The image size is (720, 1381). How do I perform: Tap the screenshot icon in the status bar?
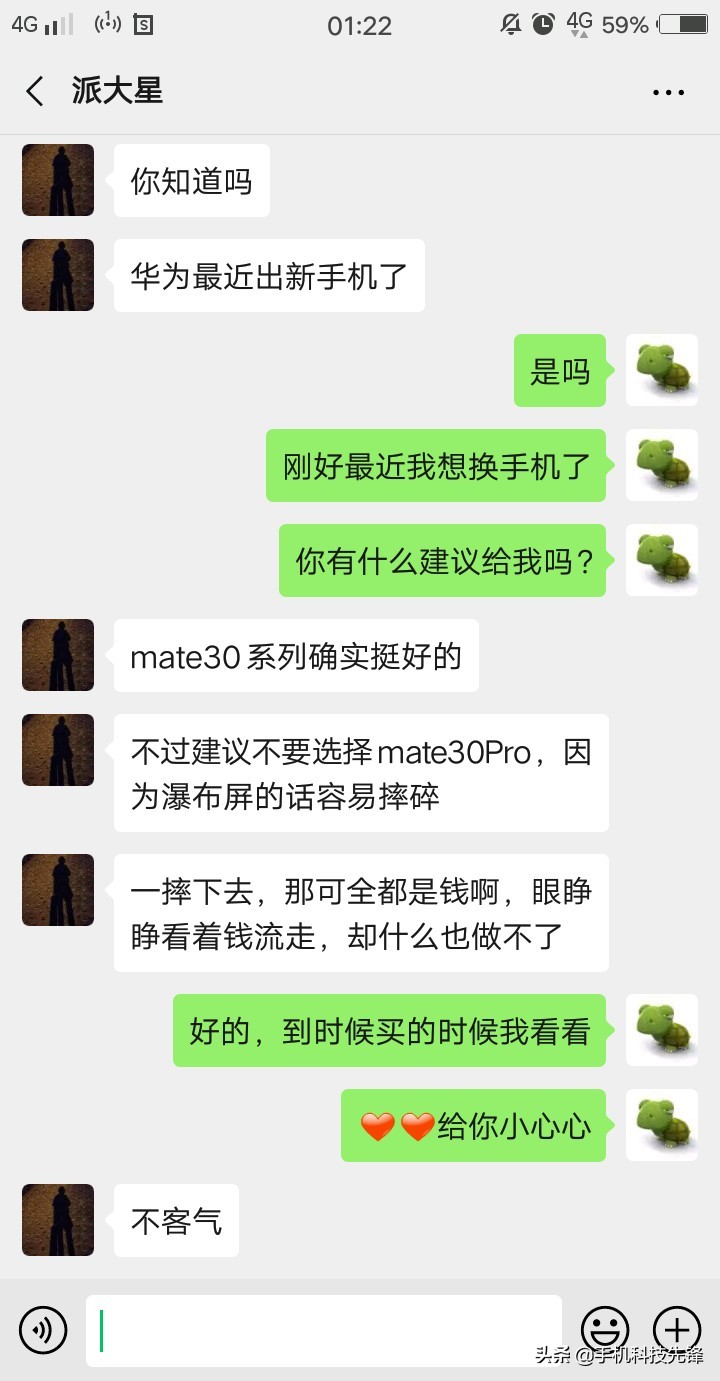(x=143, y=24)
